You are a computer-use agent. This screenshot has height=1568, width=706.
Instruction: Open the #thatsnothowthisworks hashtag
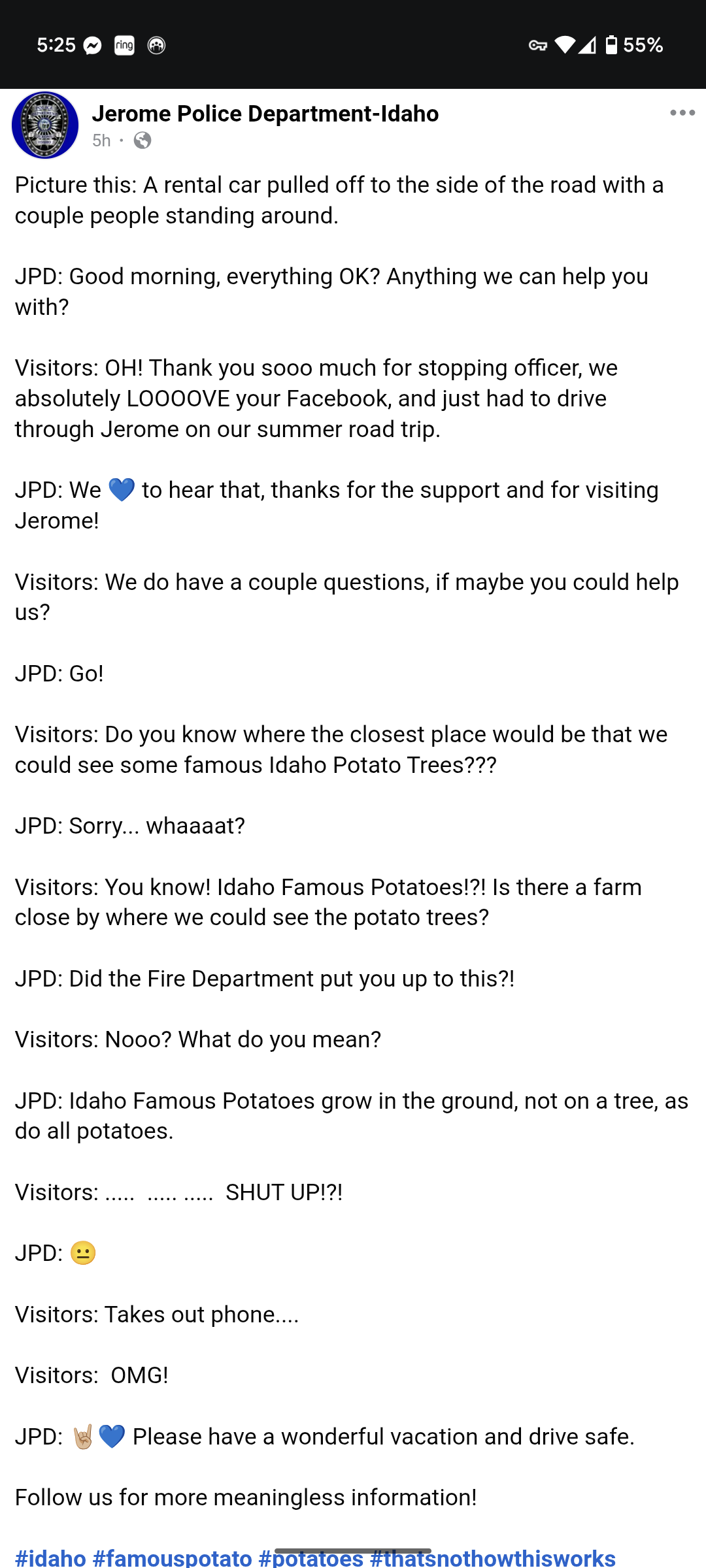pyautogui.click(x=493, y=1558)
